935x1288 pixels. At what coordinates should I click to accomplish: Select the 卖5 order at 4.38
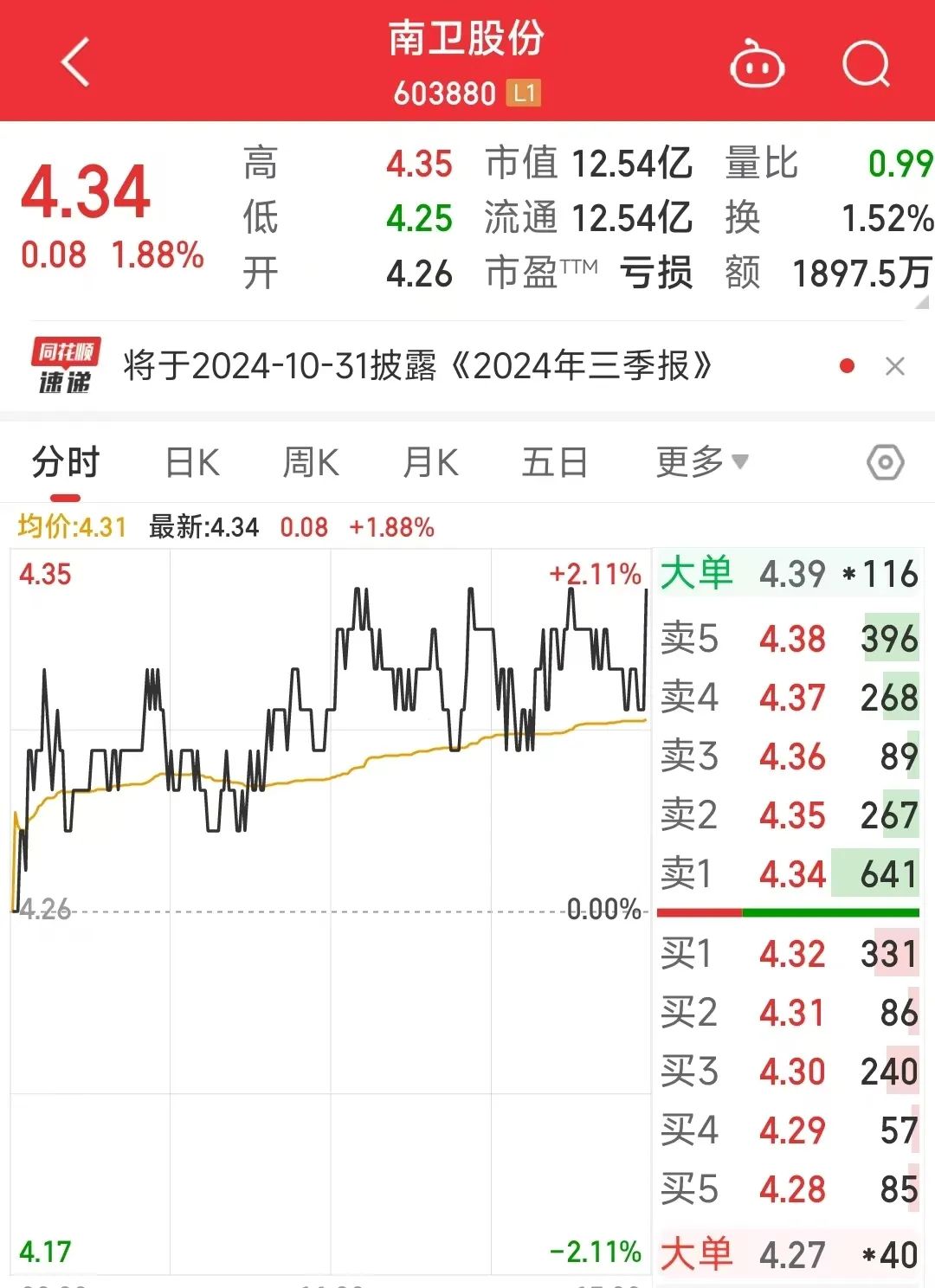[788, 639]
